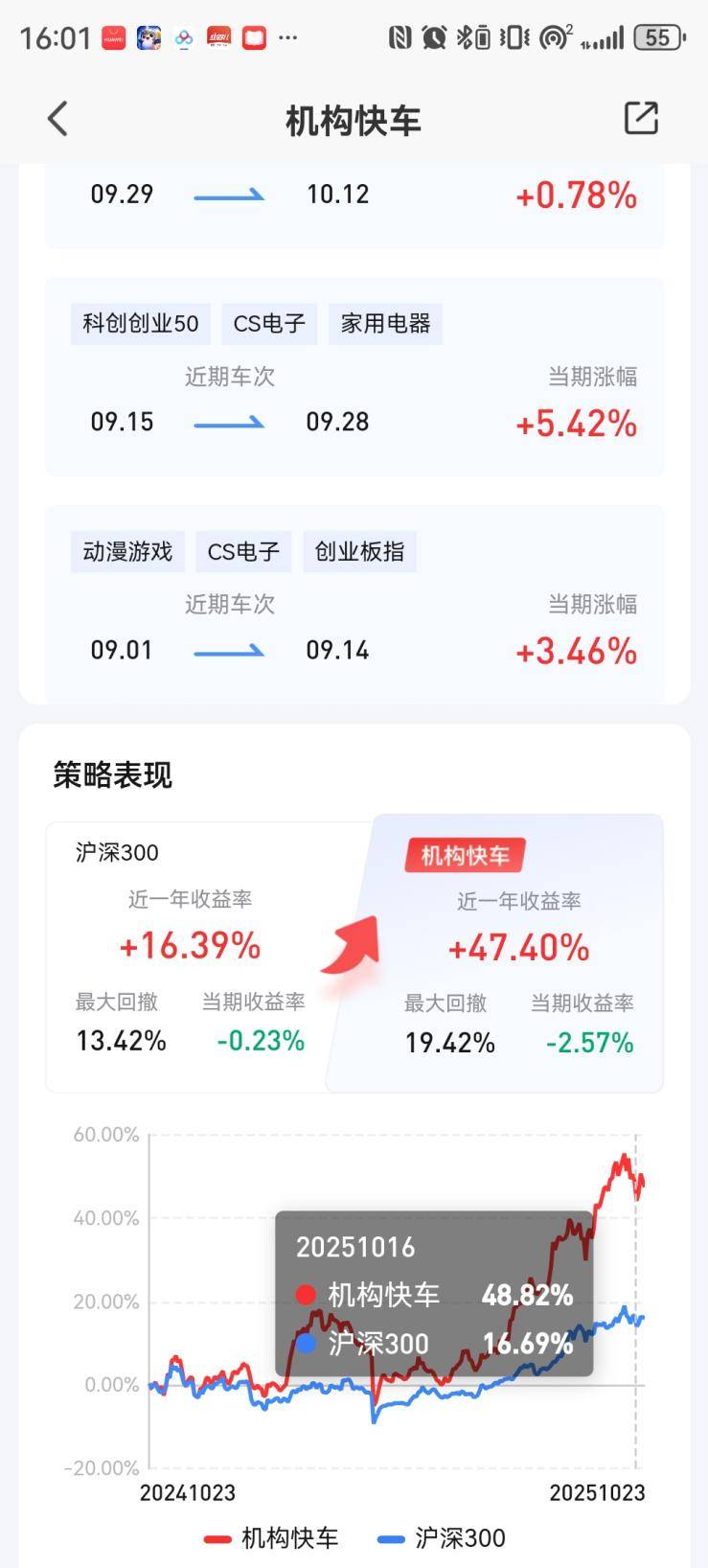Select the CS电子 tag chip

(269, 323)
